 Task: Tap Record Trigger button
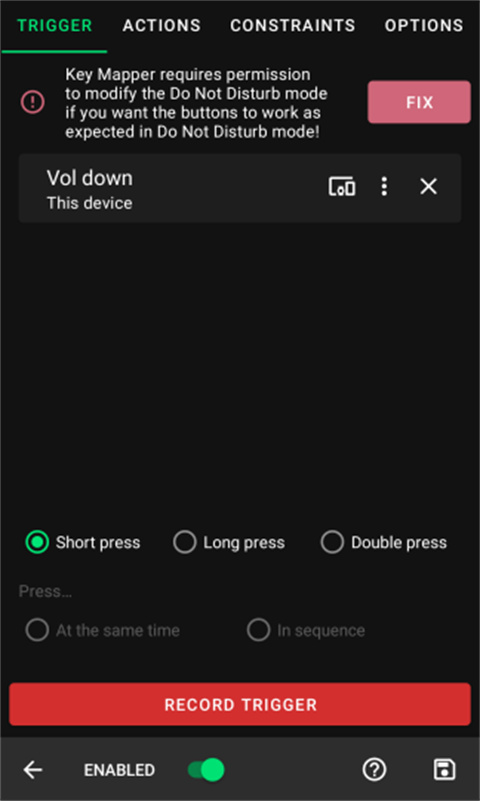pos(240,704)
